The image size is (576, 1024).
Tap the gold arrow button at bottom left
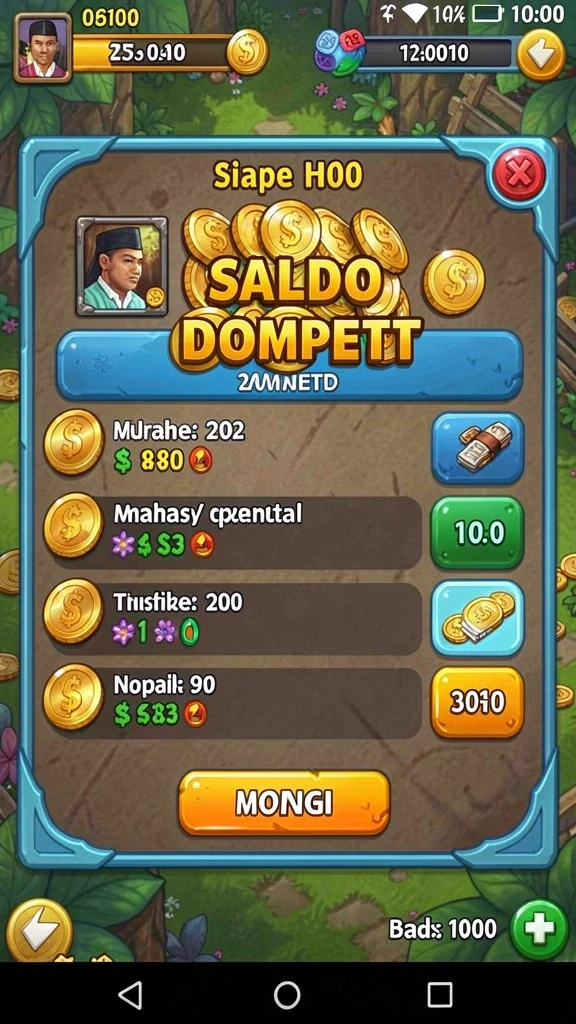(39, 930)
